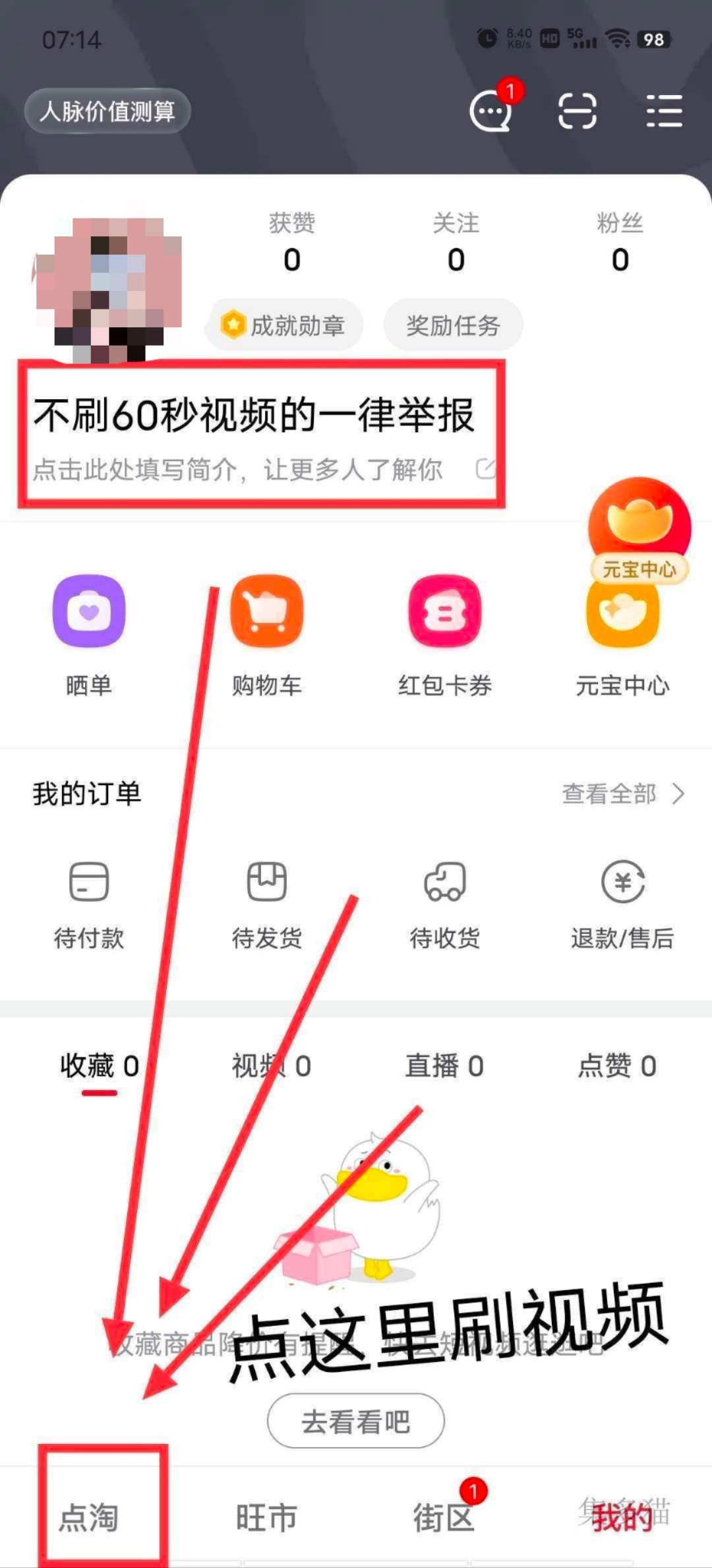
Task: Open the scan code icon
Action: click(577, 111)
